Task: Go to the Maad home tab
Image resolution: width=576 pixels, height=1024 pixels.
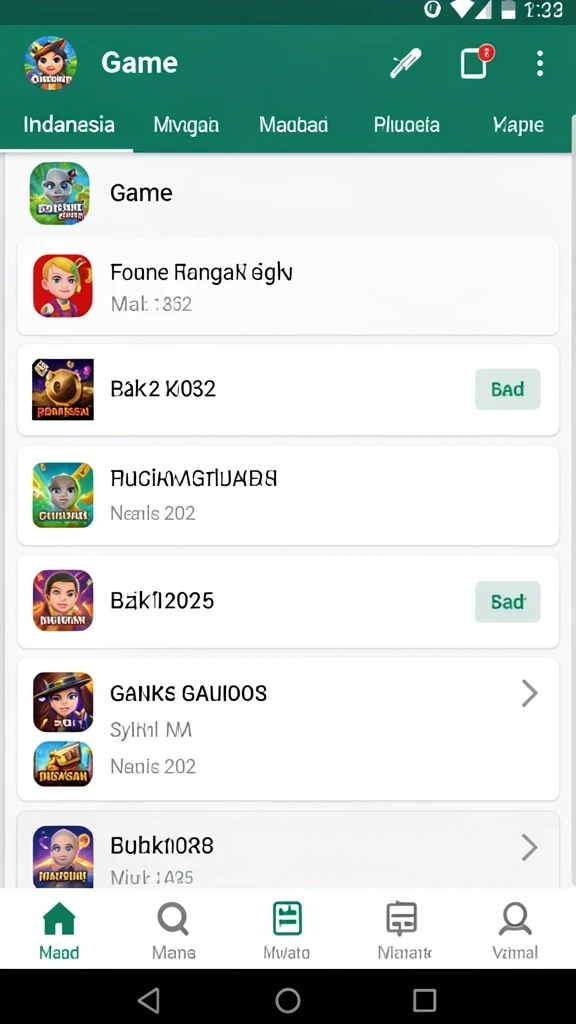Action: click(59, 931)
